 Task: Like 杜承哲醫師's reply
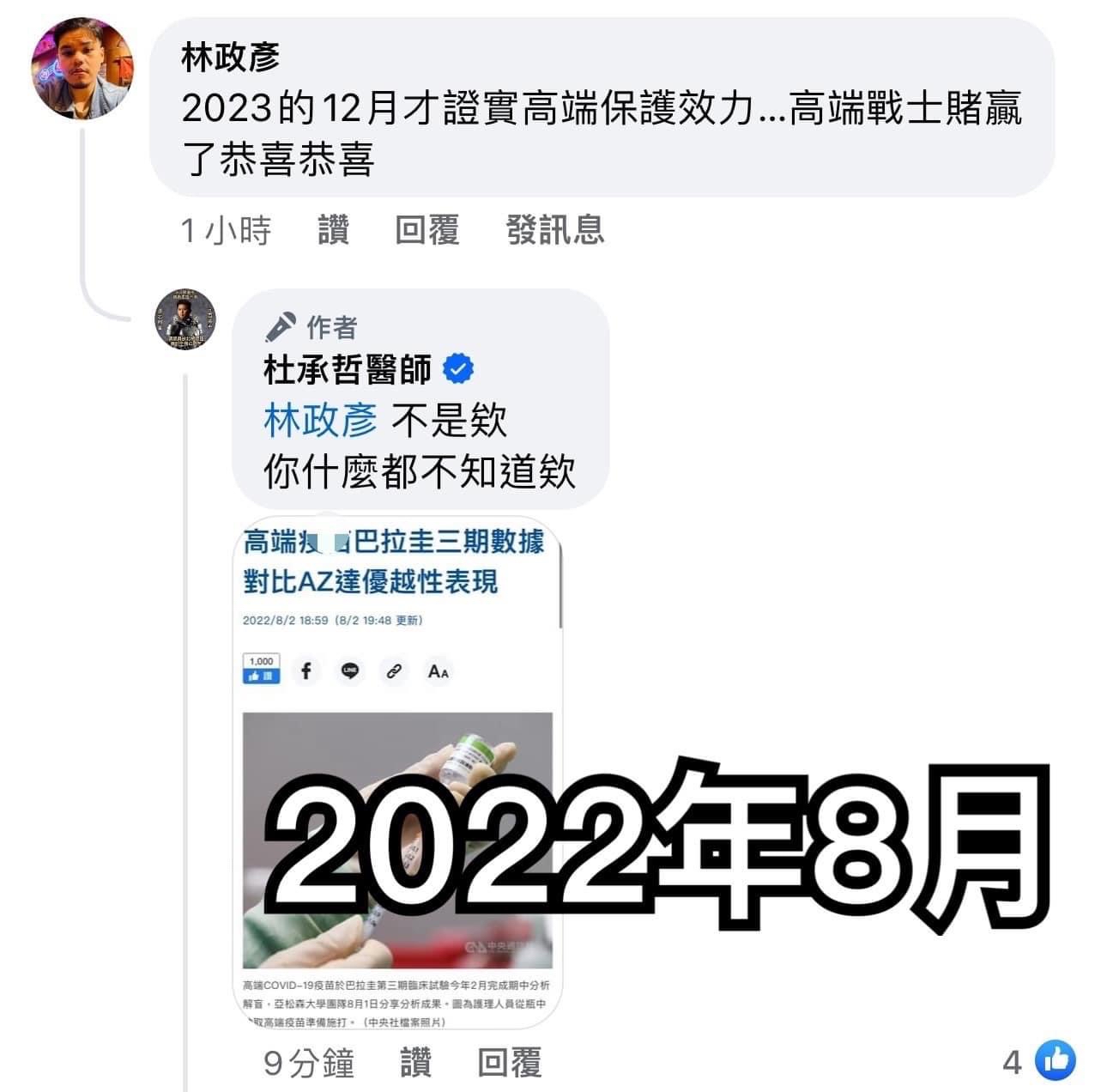[x=416, y=1063]
